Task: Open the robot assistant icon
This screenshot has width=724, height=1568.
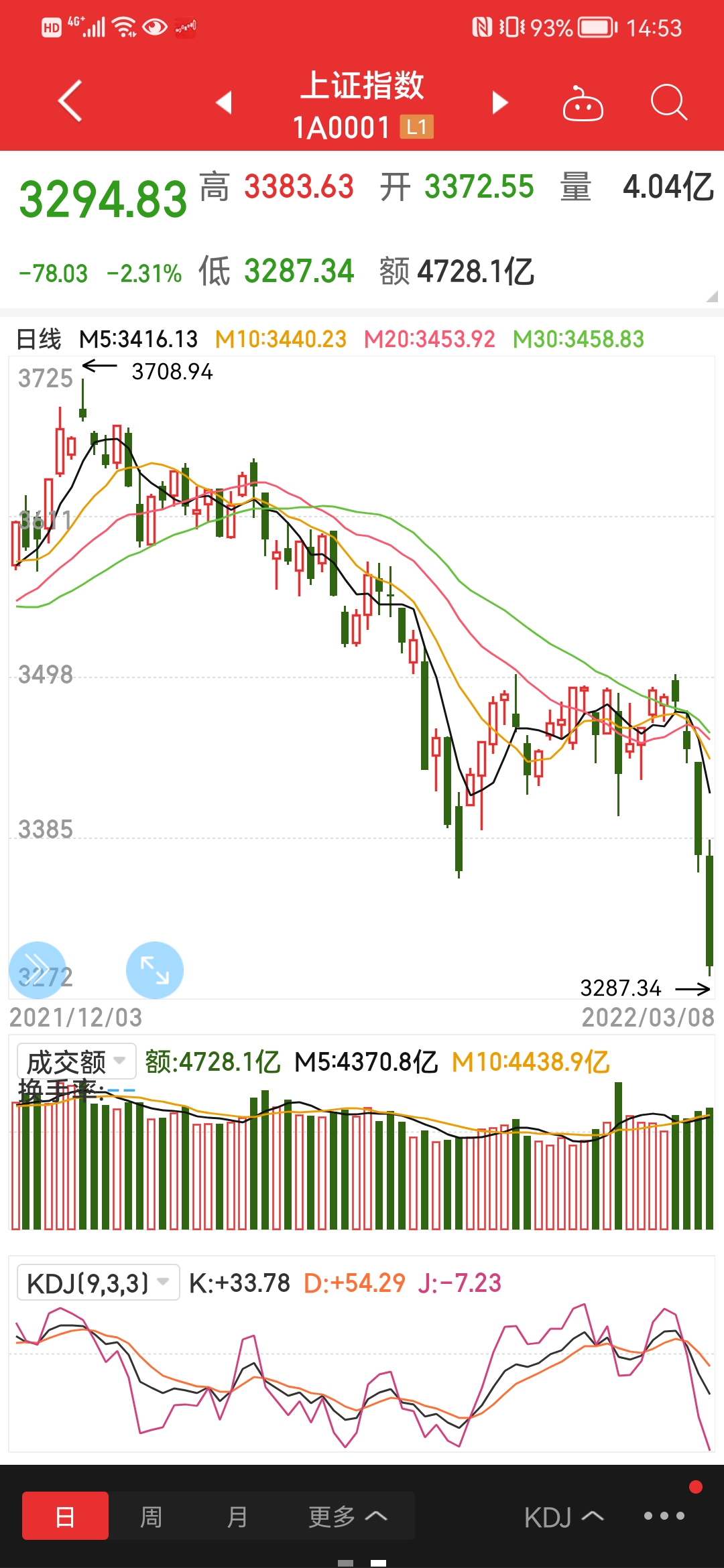Action: 583,103
